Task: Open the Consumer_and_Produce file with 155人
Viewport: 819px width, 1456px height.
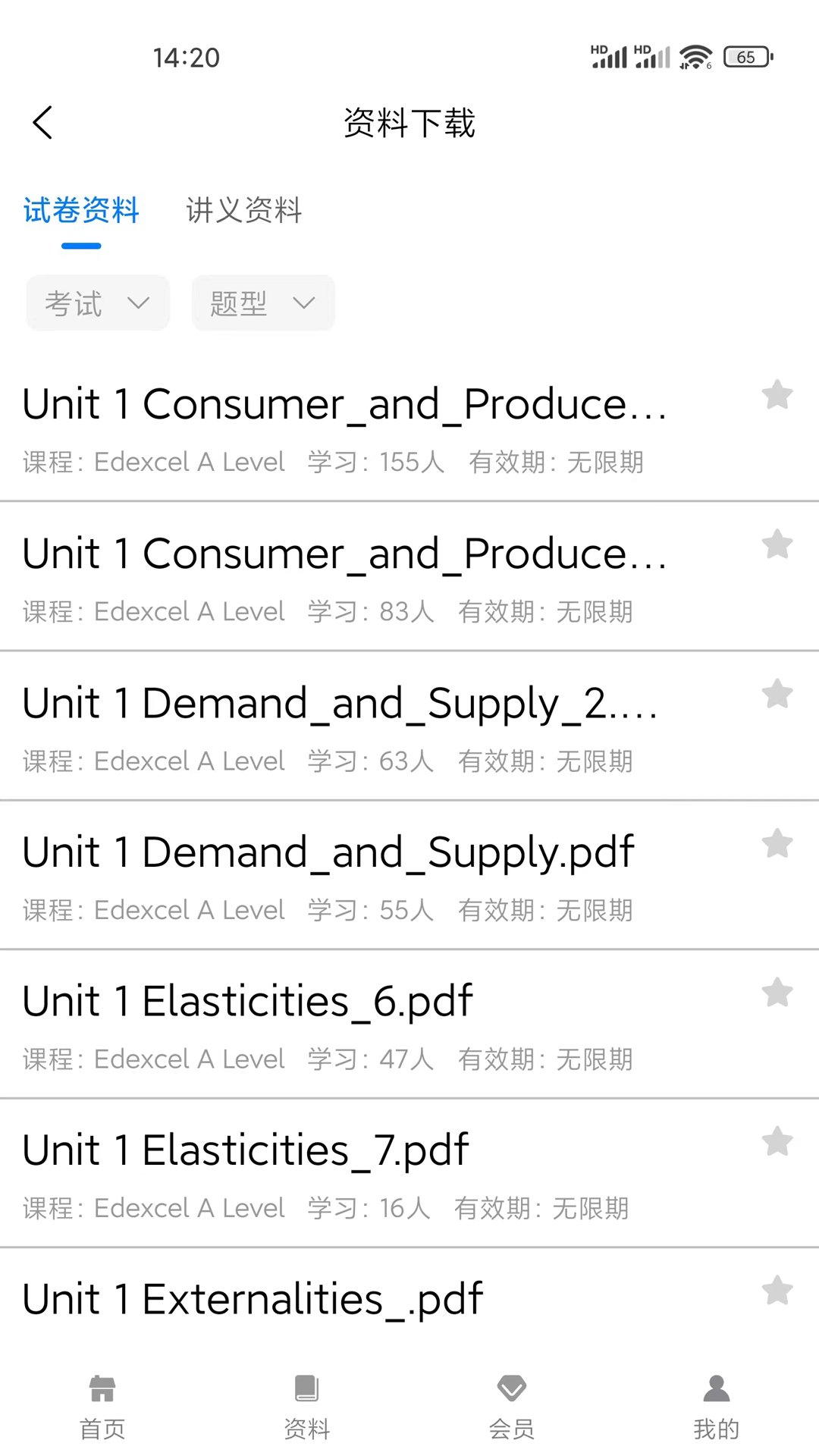Action: point(344,404)
